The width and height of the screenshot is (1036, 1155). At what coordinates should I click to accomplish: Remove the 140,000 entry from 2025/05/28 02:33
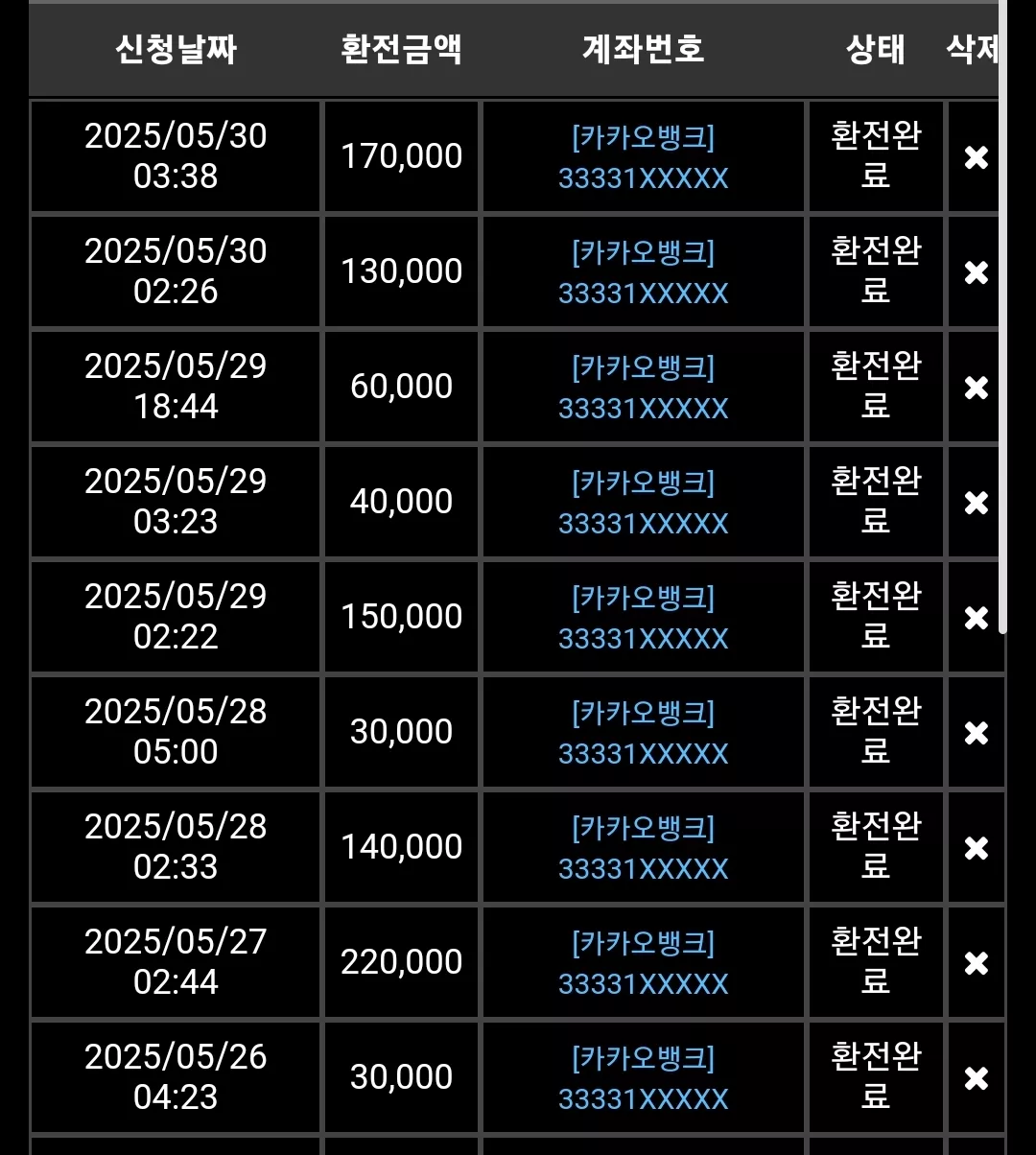(x=976, y=848)
